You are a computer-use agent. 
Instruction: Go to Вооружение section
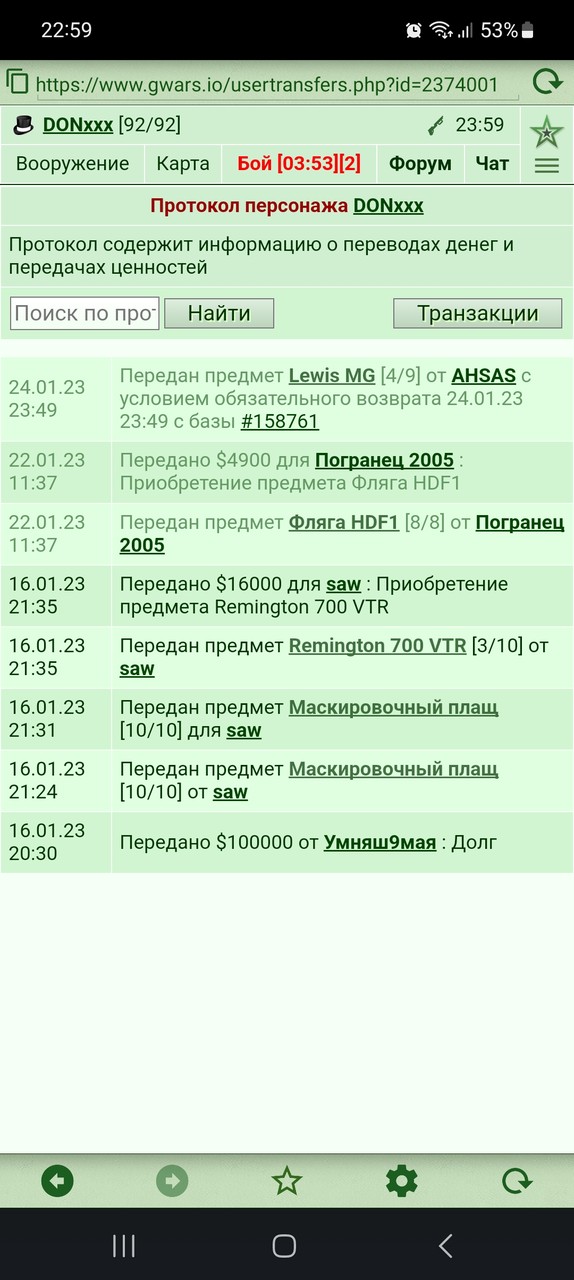(72, 164)
